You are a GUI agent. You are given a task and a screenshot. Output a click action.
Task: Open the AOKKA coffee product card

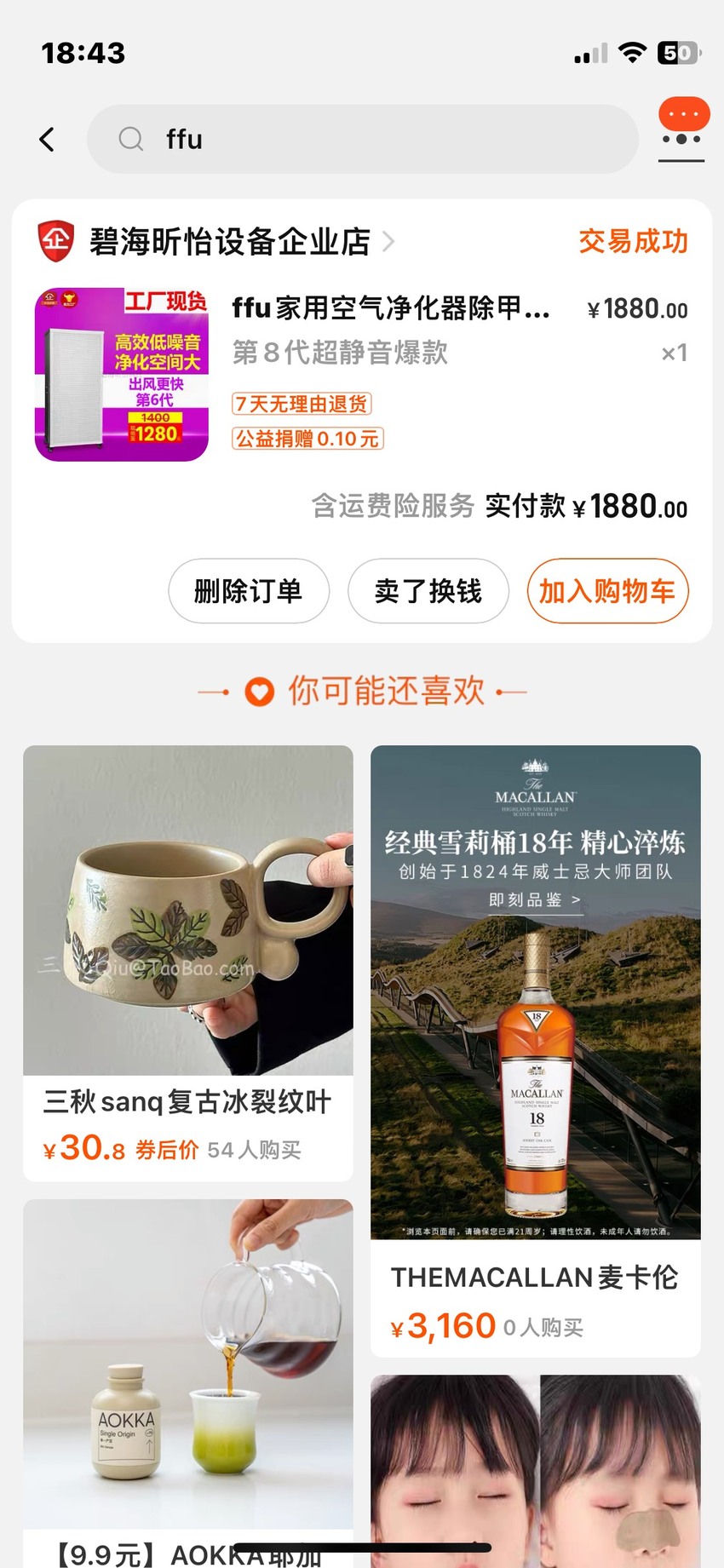188,1383
